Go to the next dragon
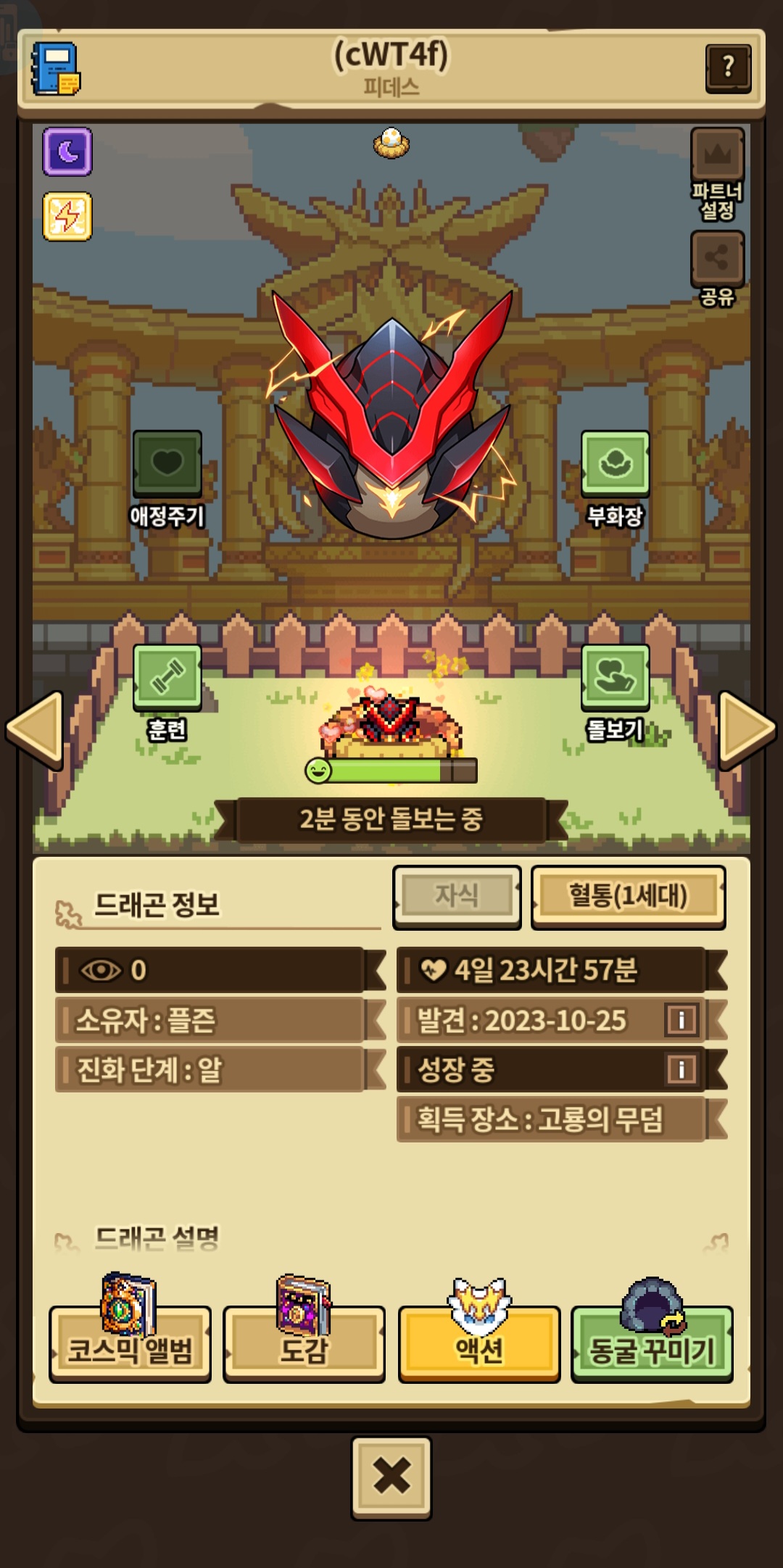 [747, 729]
